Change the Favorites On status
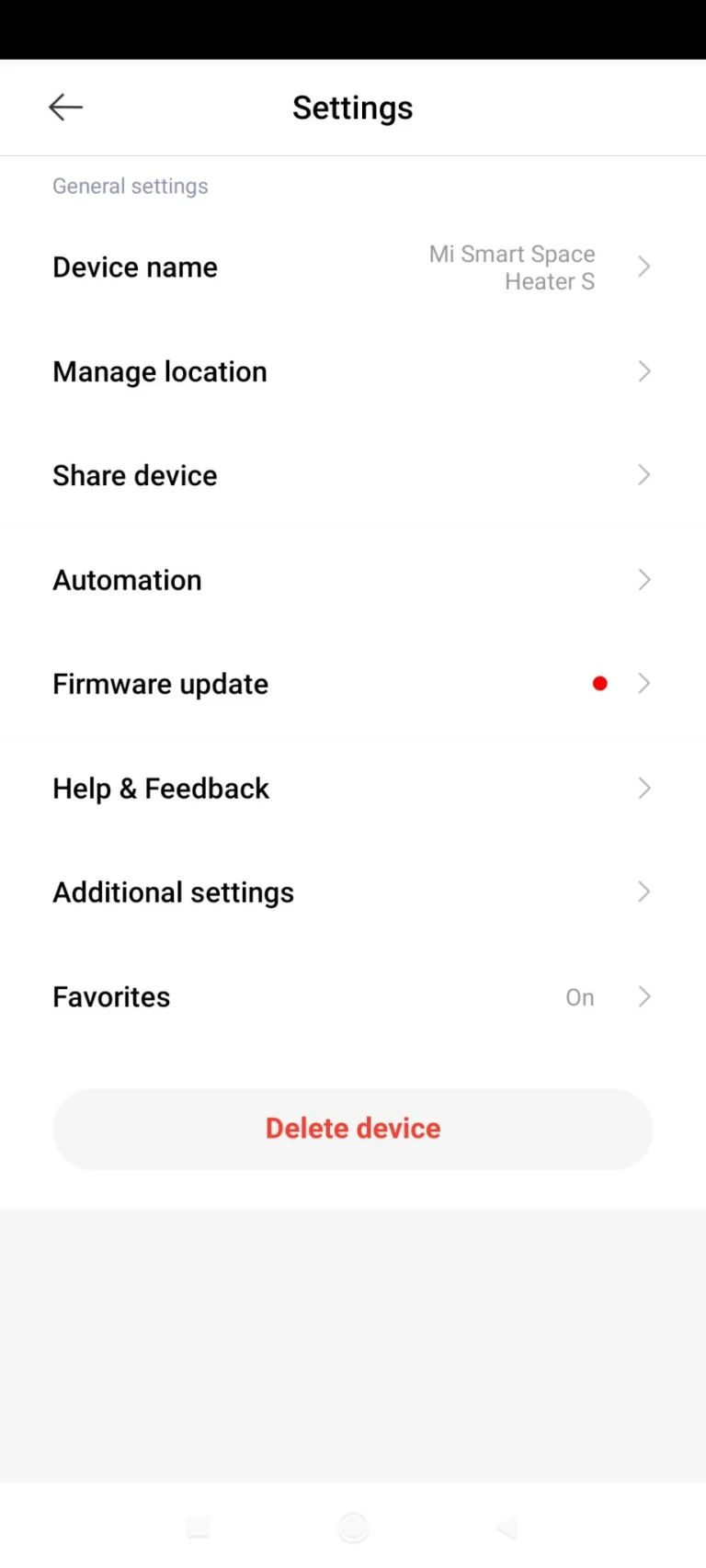 pyautogui.click(x=580, y=997)
